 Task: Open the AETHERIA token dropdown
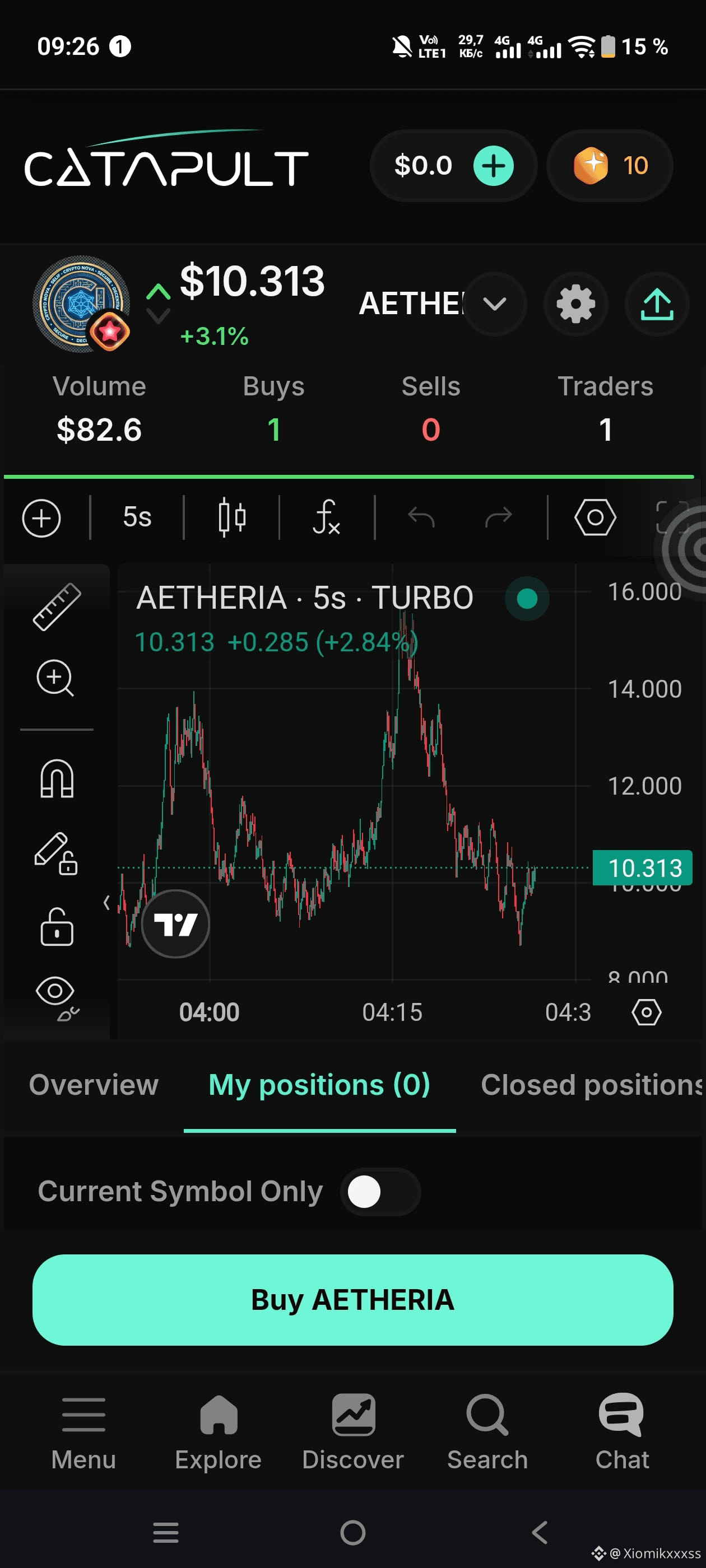coord(495,303)
